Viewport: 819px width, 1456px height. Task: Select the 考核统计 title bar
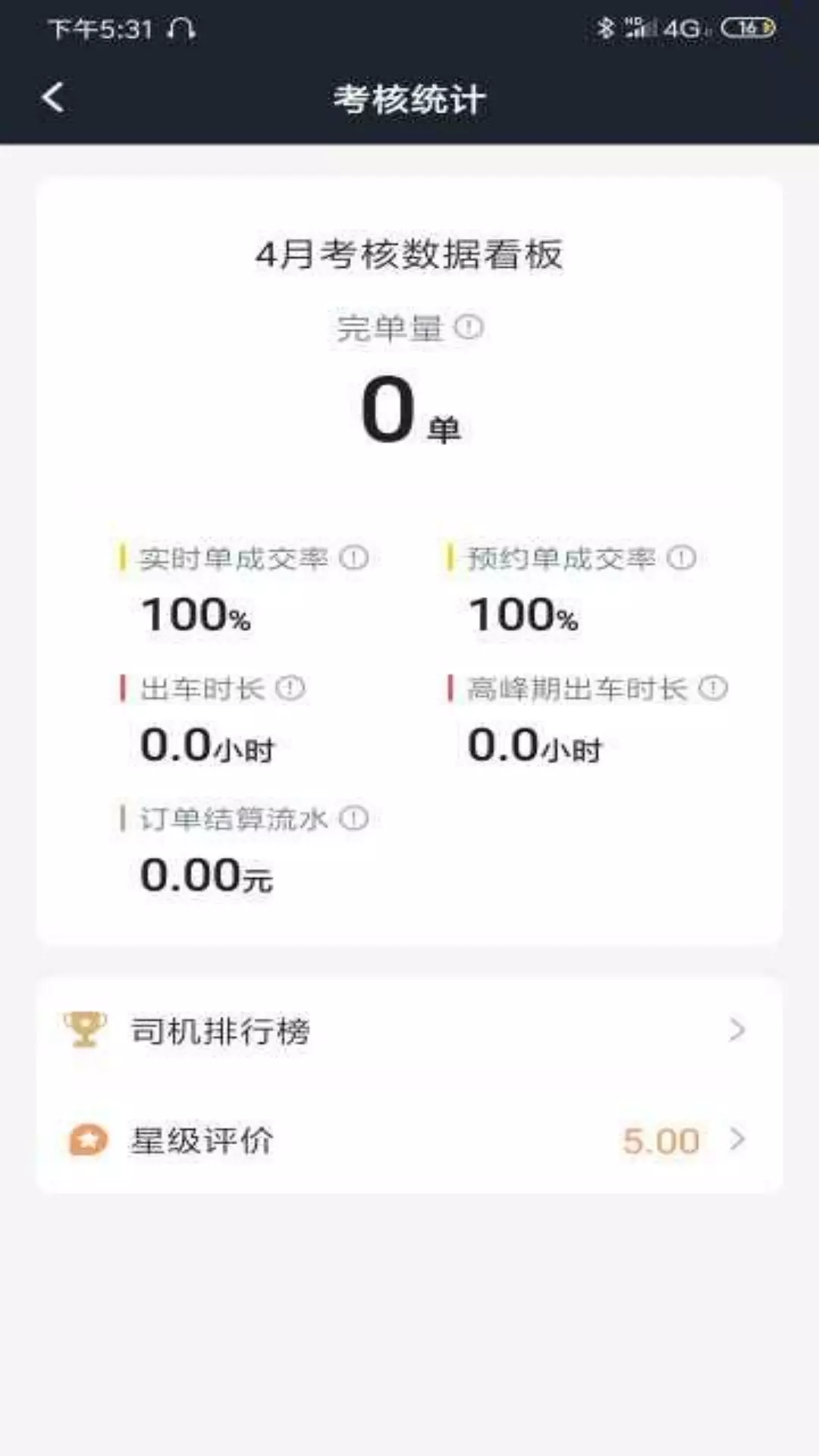(409, 99)
